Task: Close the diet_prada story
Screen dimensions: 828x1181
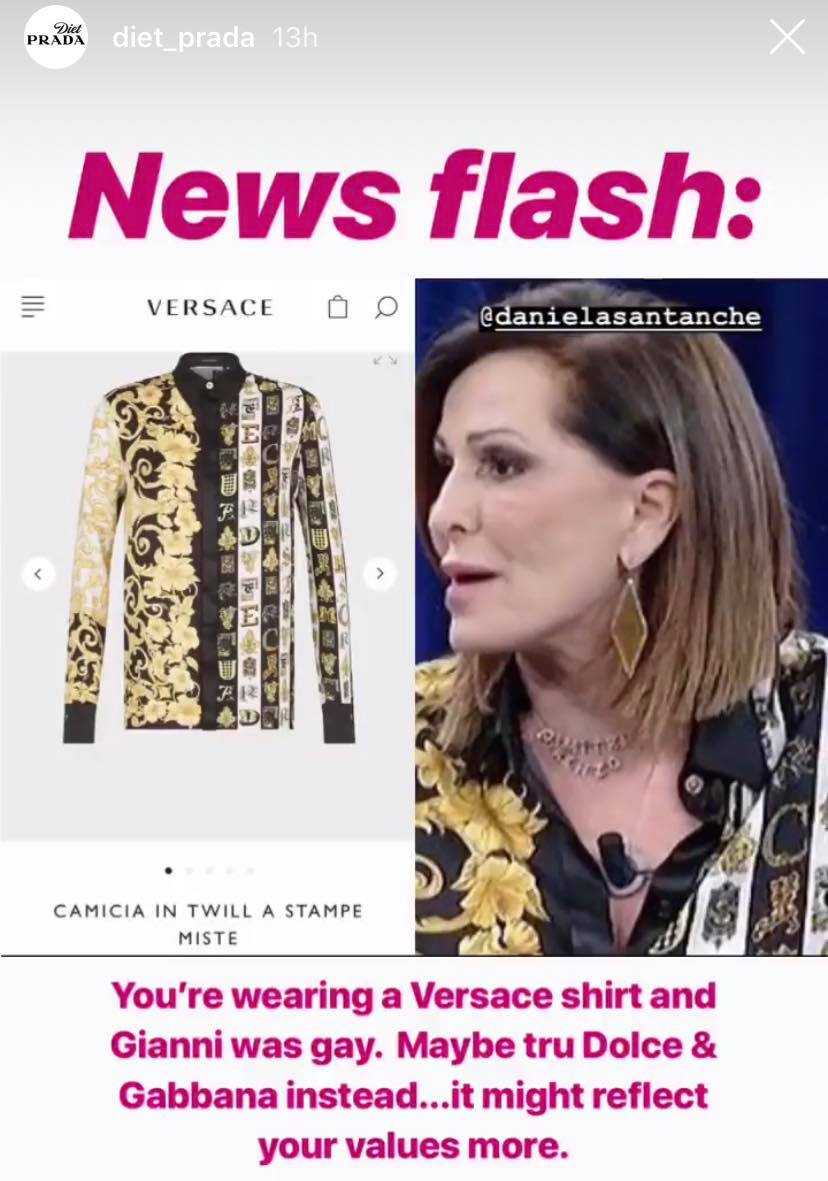Action: (787, 38)
